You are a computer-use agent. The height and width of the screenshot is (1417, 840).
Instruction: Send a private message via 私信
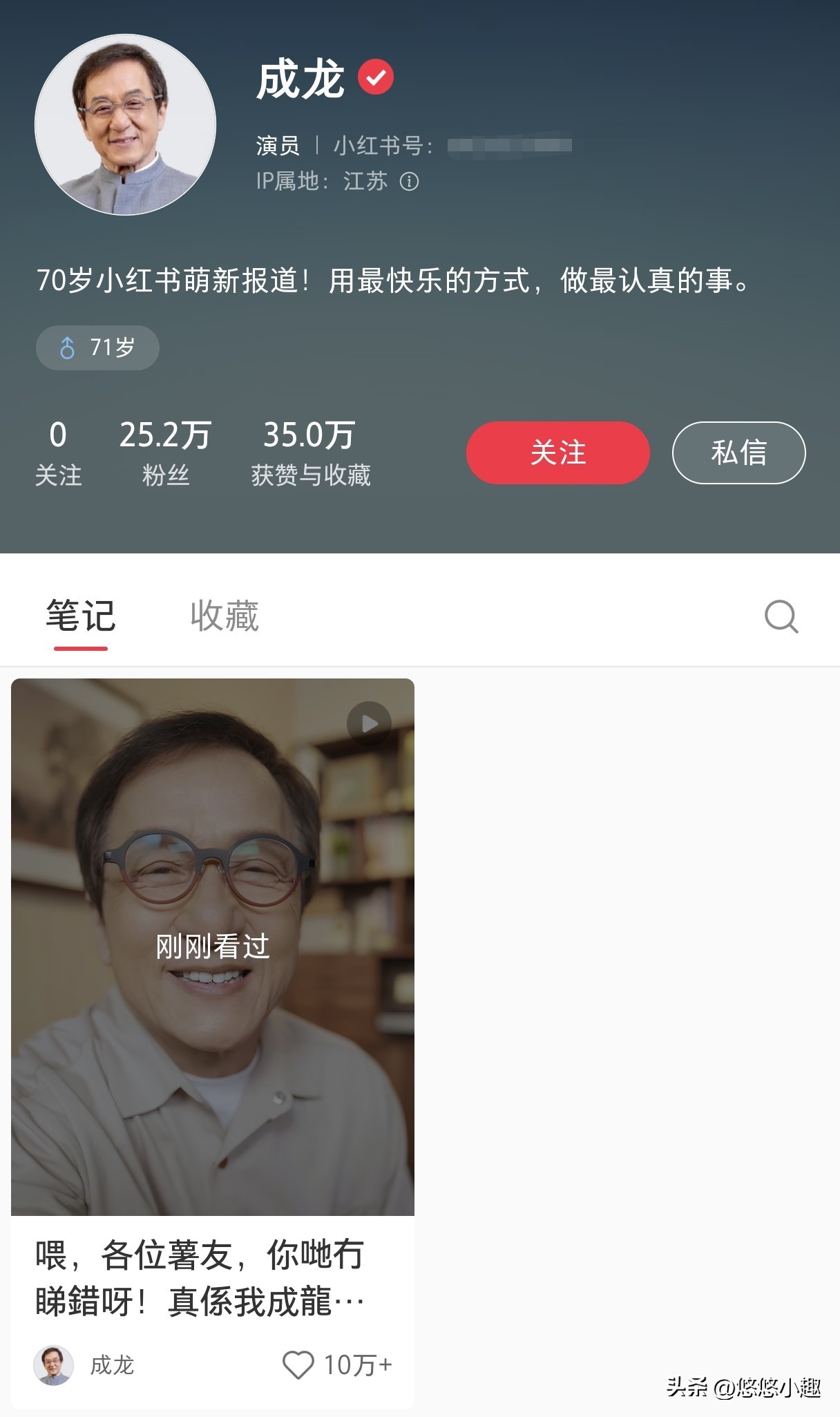pyautogui.click(x=738, y=453)
